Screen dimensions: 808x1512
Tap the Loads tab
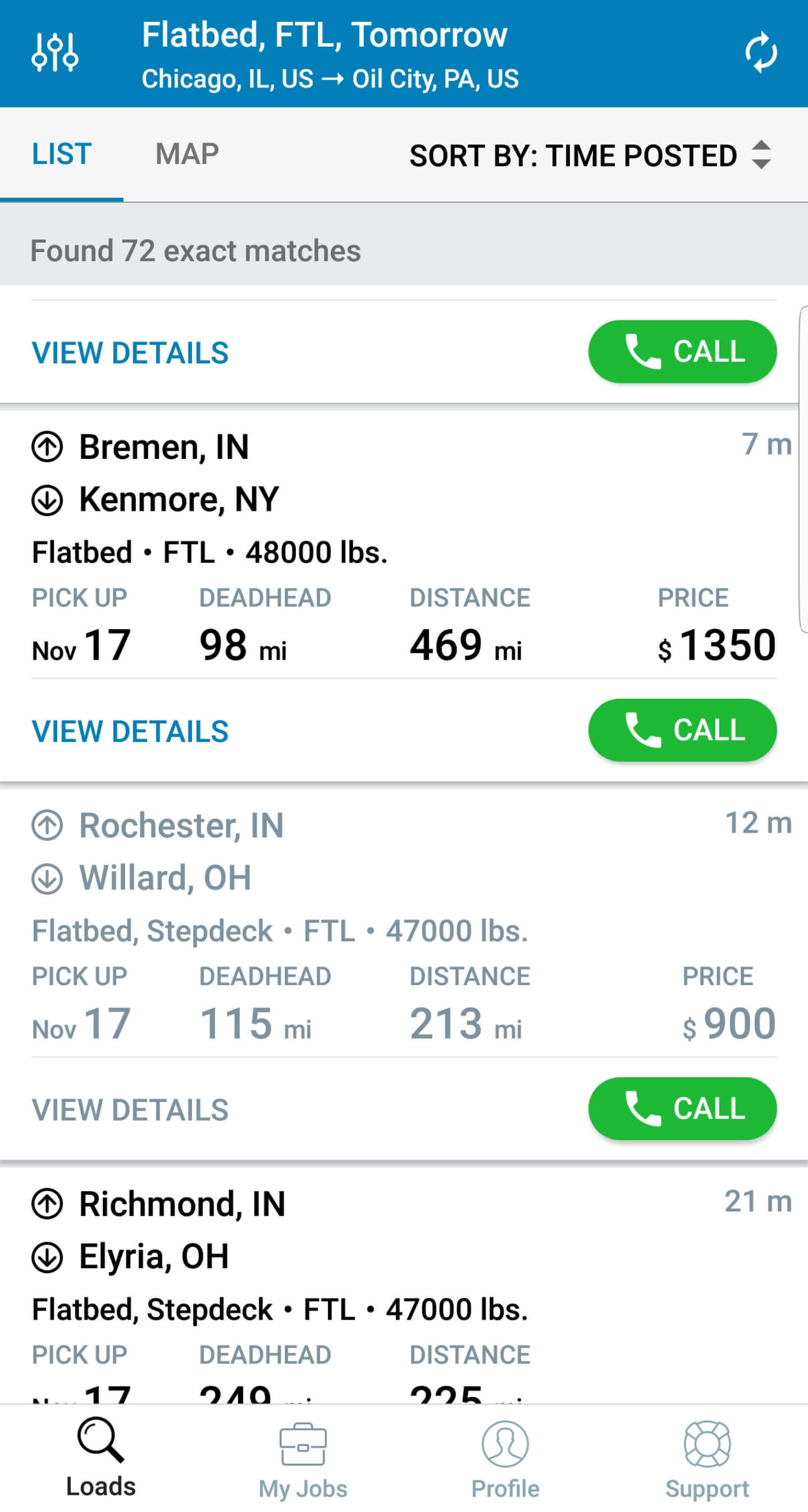pos(101,1460)
